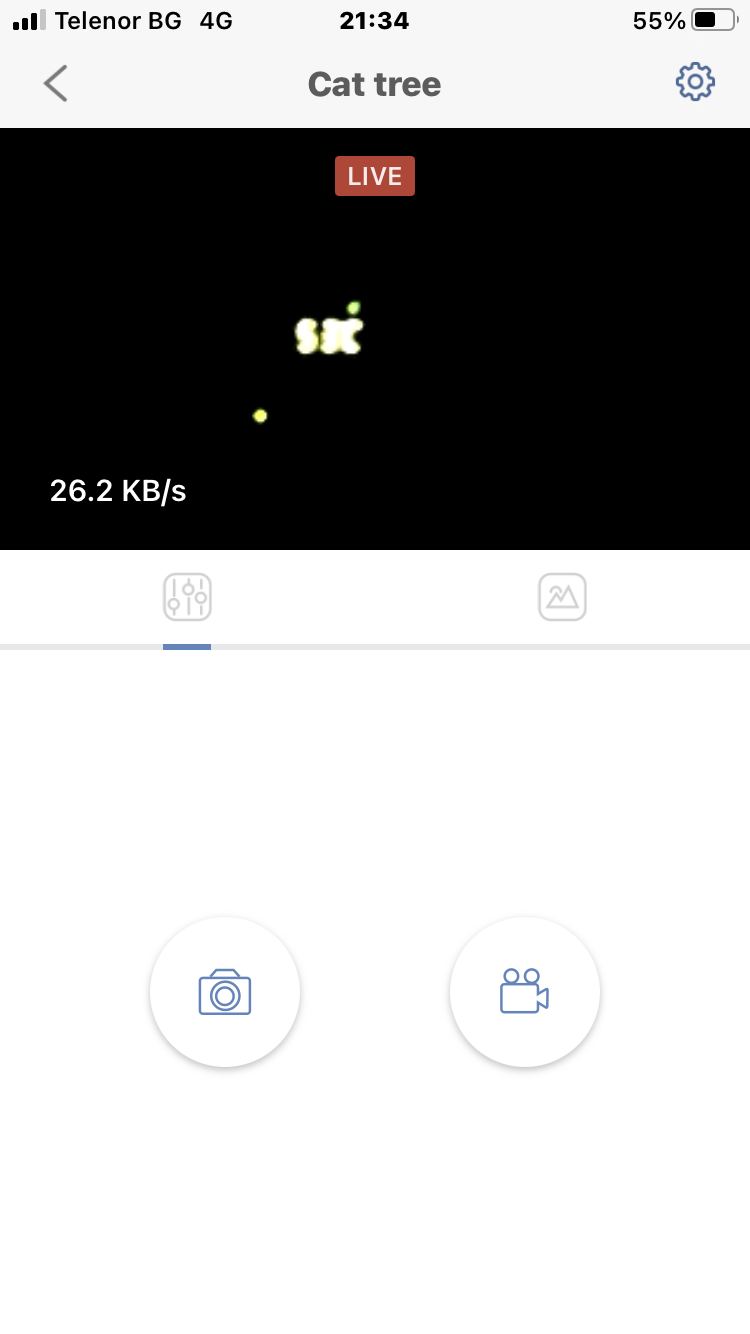Tap the live video feed
The height and width of the screenshot is (1334, 750).
(375, 340)
